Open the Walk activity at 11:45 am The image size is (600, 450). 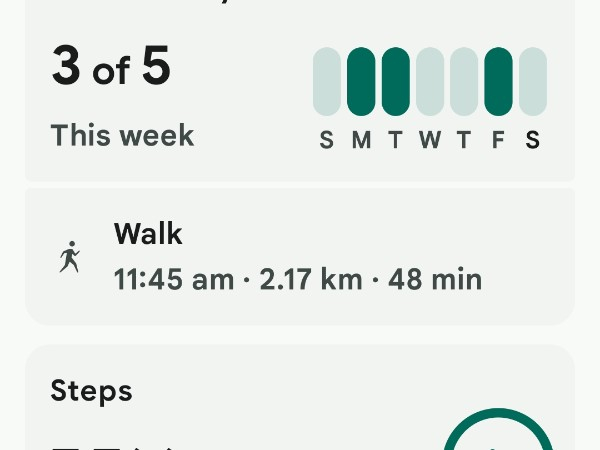[x=298, y=257]
